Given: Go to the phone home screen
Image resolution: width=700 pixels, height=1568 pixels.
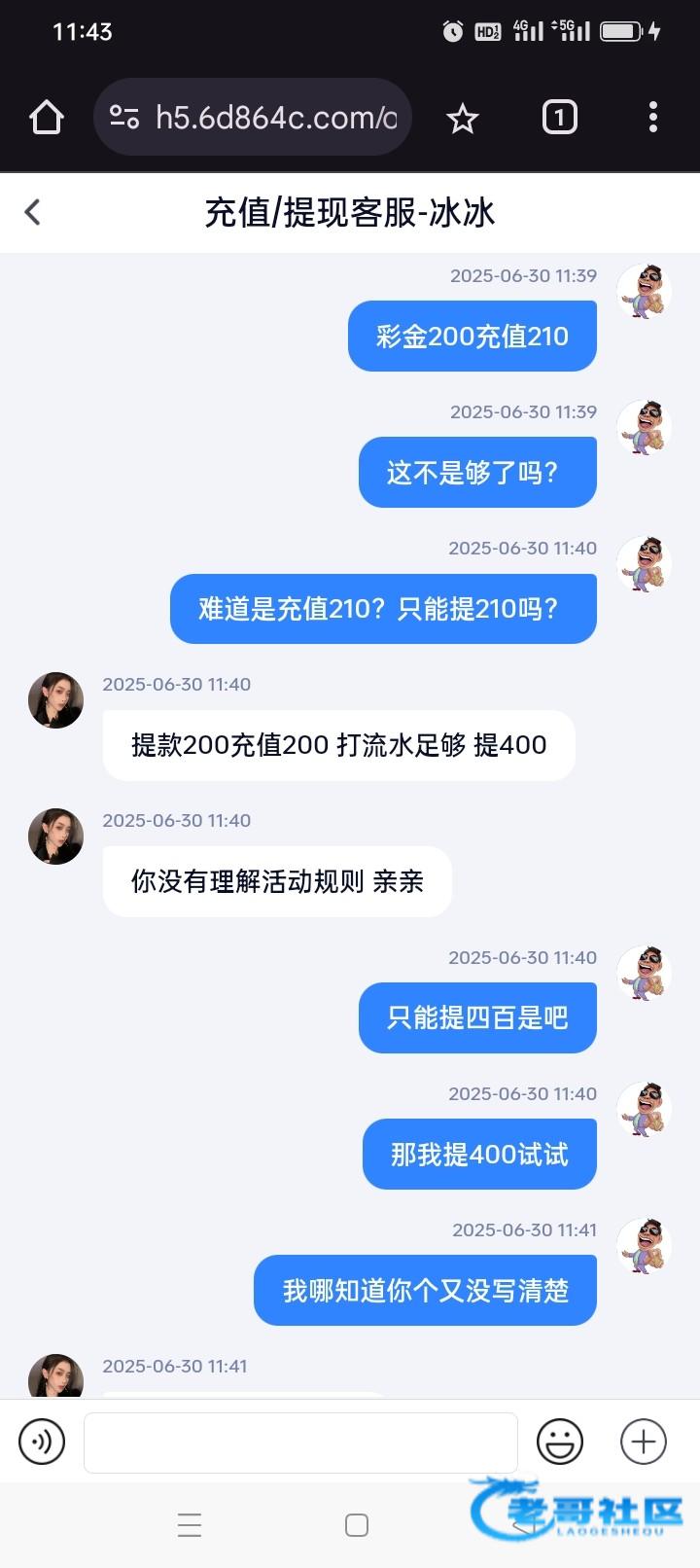Looking at the screenshot, I should point(357,1524).
